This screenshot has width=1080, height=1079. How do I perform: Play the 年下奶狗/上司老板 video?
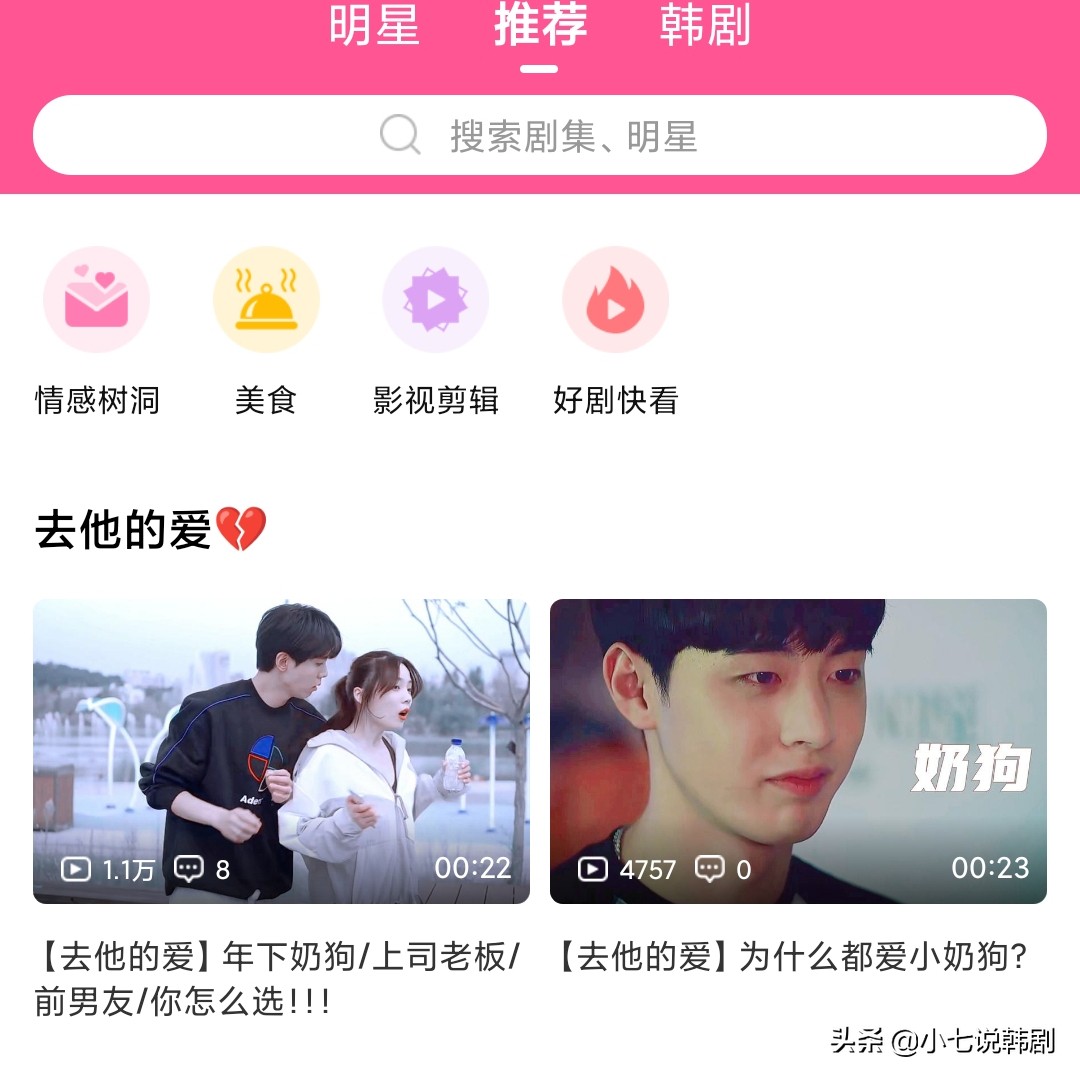[281, 751]
